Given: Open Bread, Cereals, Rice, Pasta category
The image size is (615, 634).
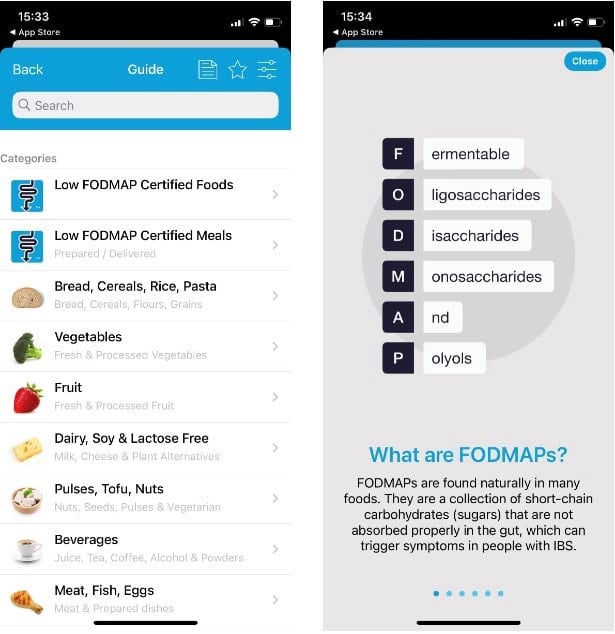Looking at the screenshot, I should [x=145, y=296].
